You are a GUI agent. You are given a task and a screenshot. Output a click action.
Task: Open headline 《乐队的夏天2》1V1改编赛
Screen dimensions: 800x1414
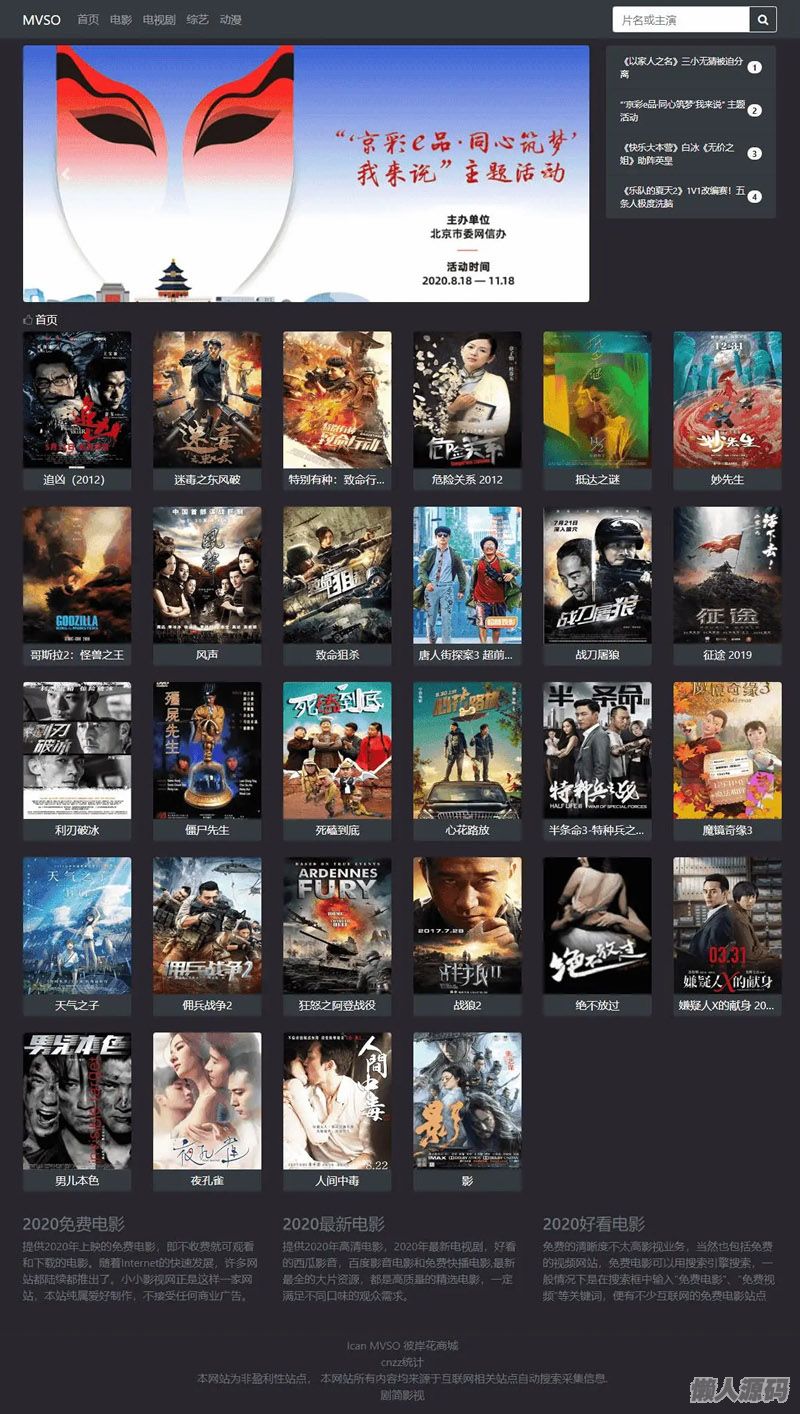click(x=682, y=196)
